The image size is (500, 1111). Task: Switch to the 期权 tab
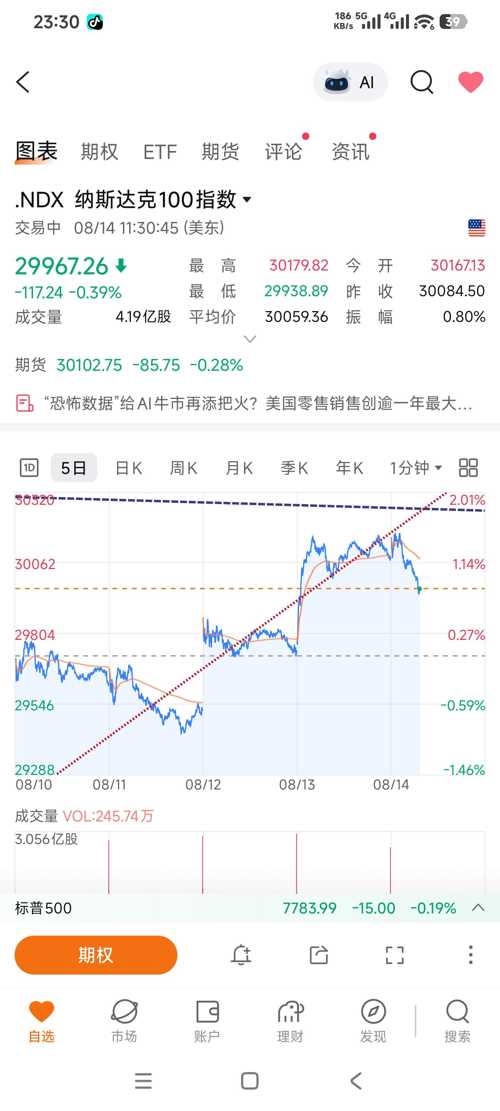[99, 152]
